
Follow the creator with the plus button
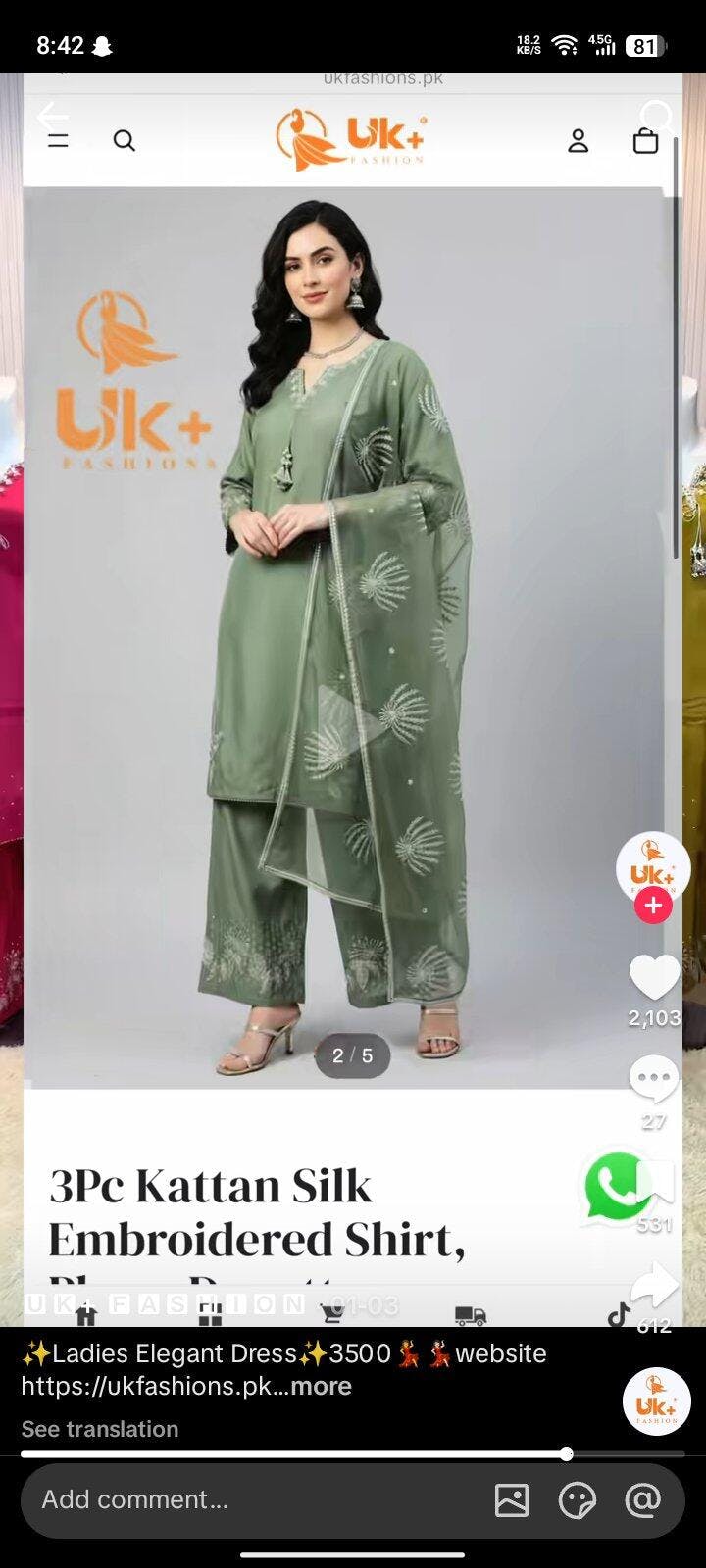pos(653,906)
